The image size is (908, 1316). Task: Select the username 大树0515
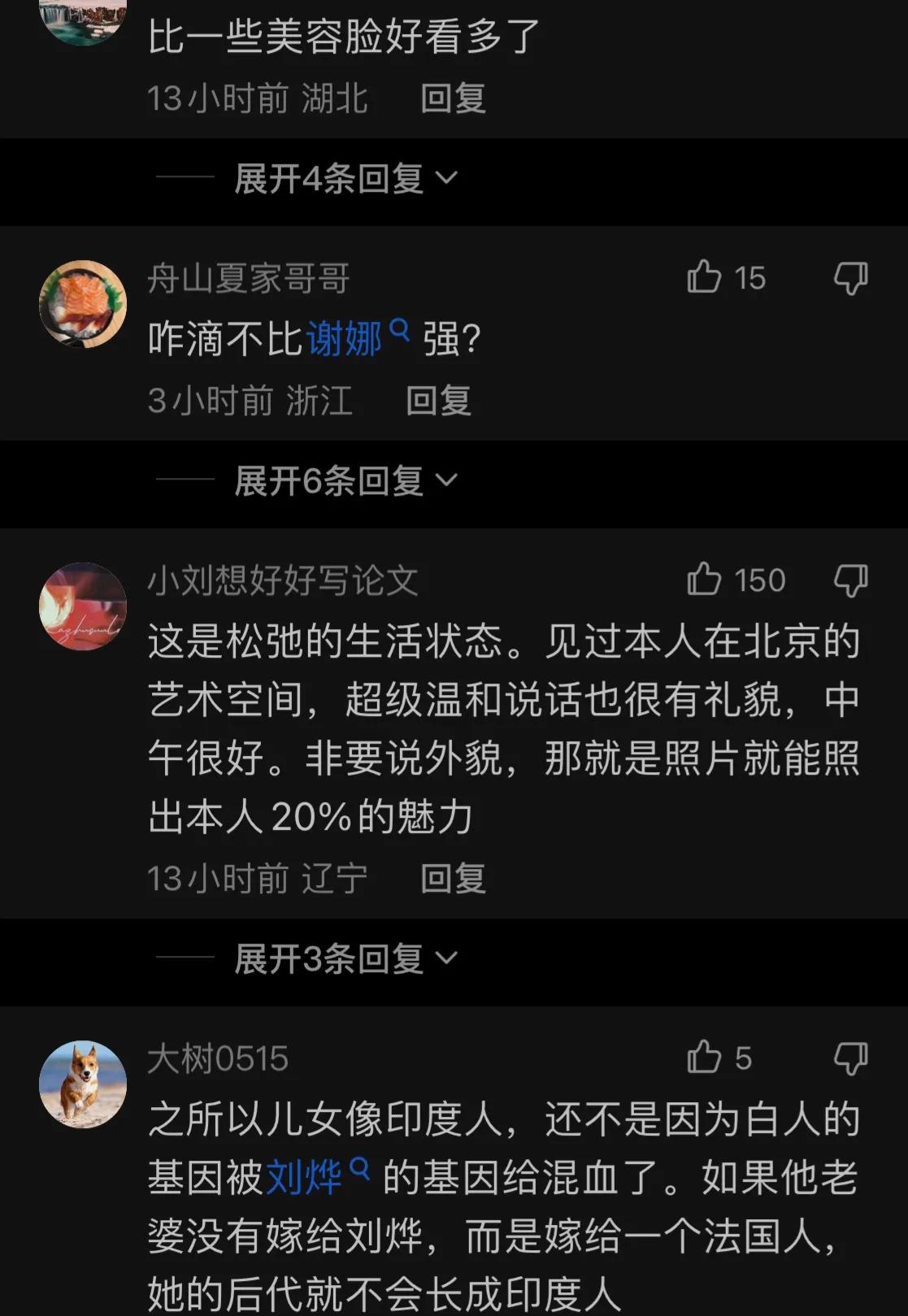pyautogui.click(x=216, y=1058)
